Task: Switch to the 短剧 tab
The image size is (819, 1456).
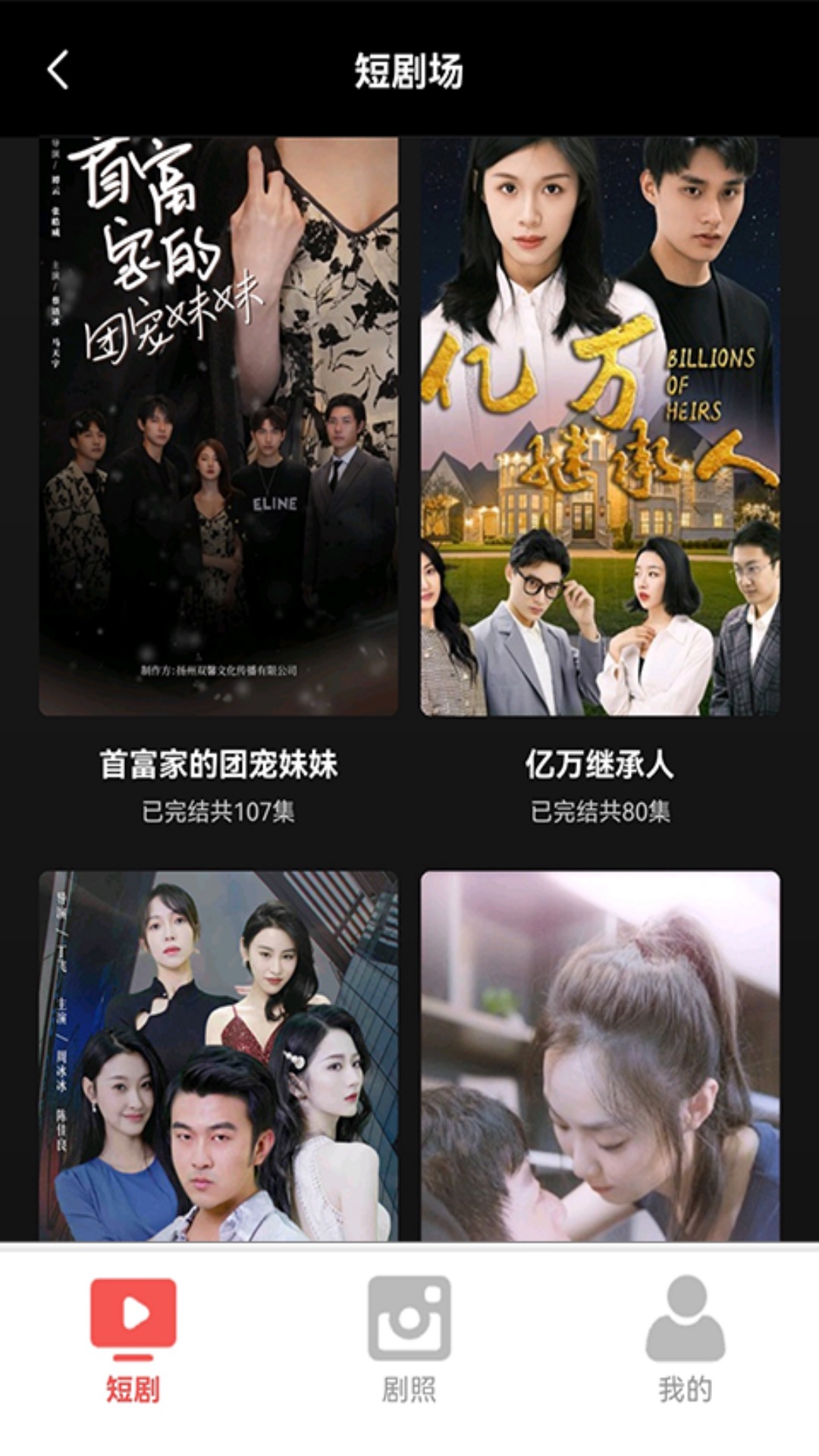Action: 133,1339
